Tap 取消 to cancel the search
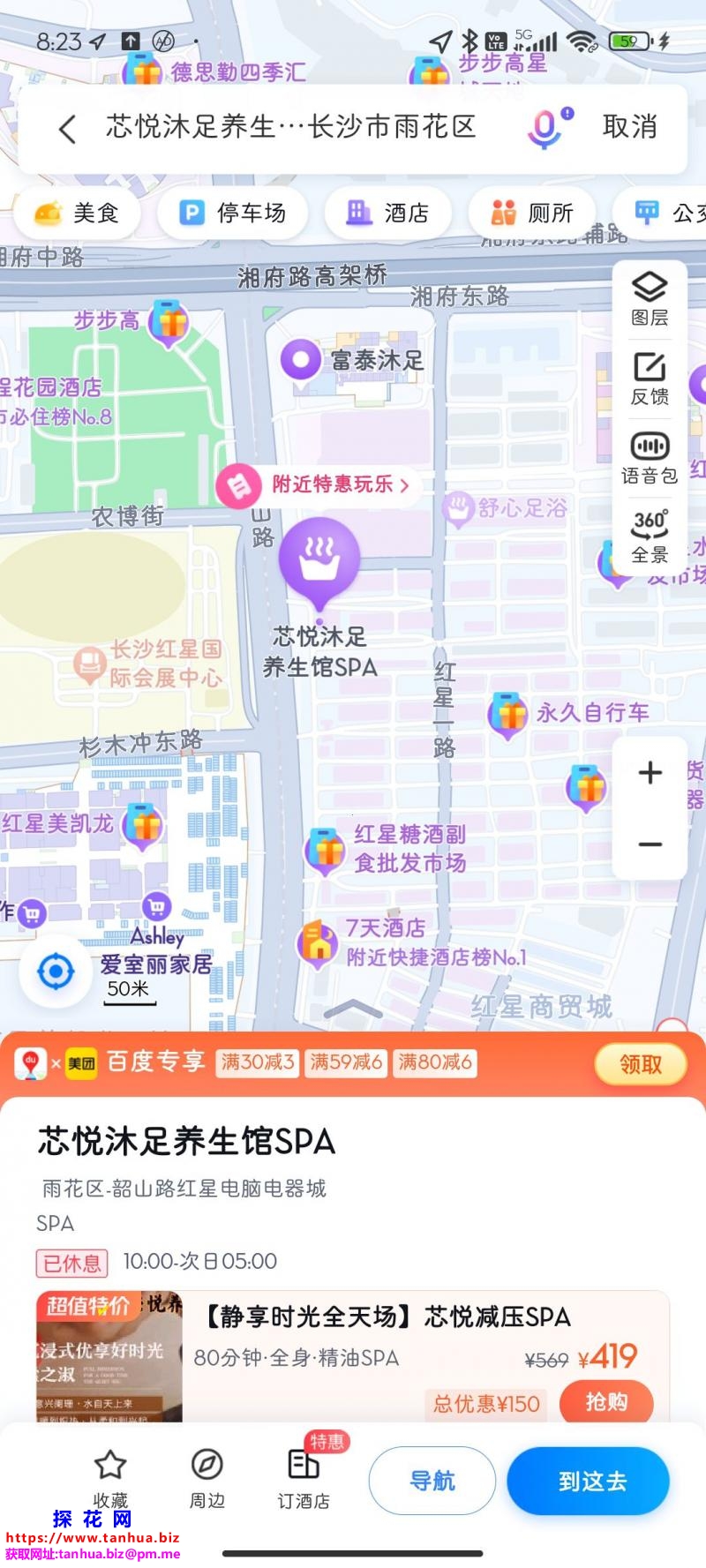The width and height of the screenshot is (706, 1568). pyautogui.click(x=629, y=127)
